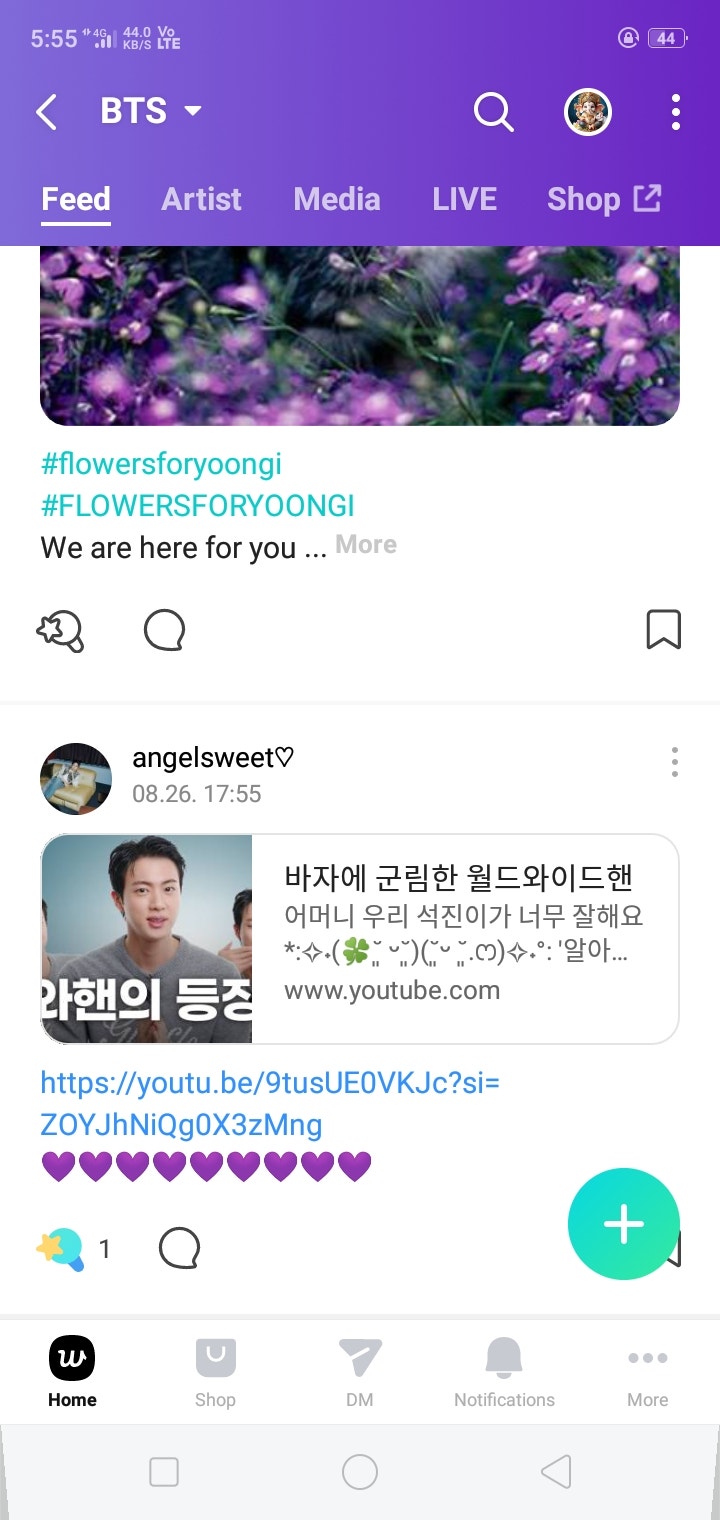Create a new post with the plus button
The width and height of the screenshot is (720, 1520).
[x=624, y=1224]
